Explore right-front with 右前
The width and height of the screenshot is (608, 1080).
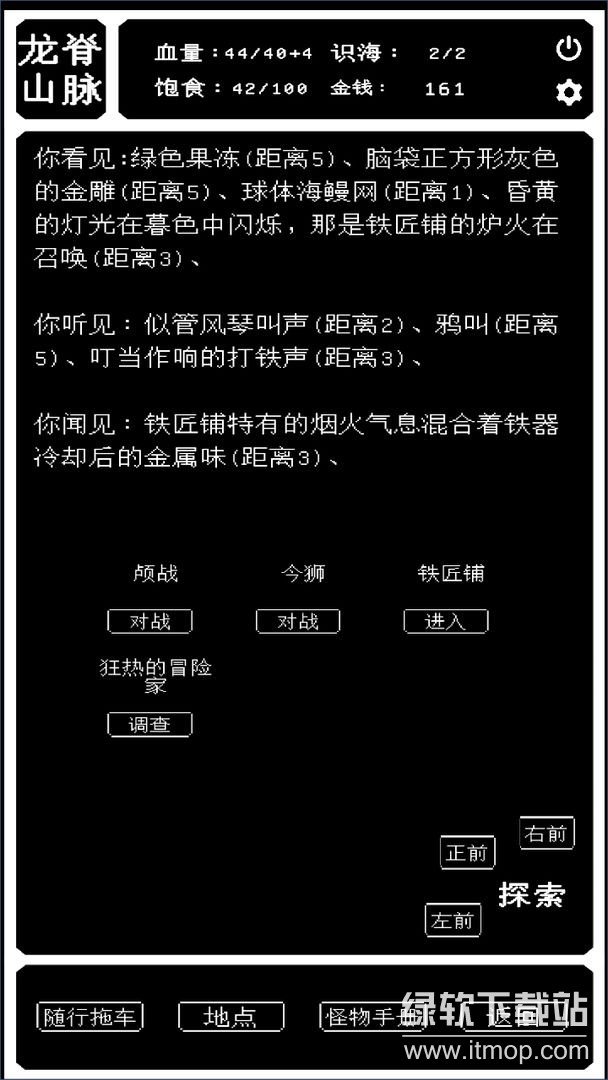(547, 833)
